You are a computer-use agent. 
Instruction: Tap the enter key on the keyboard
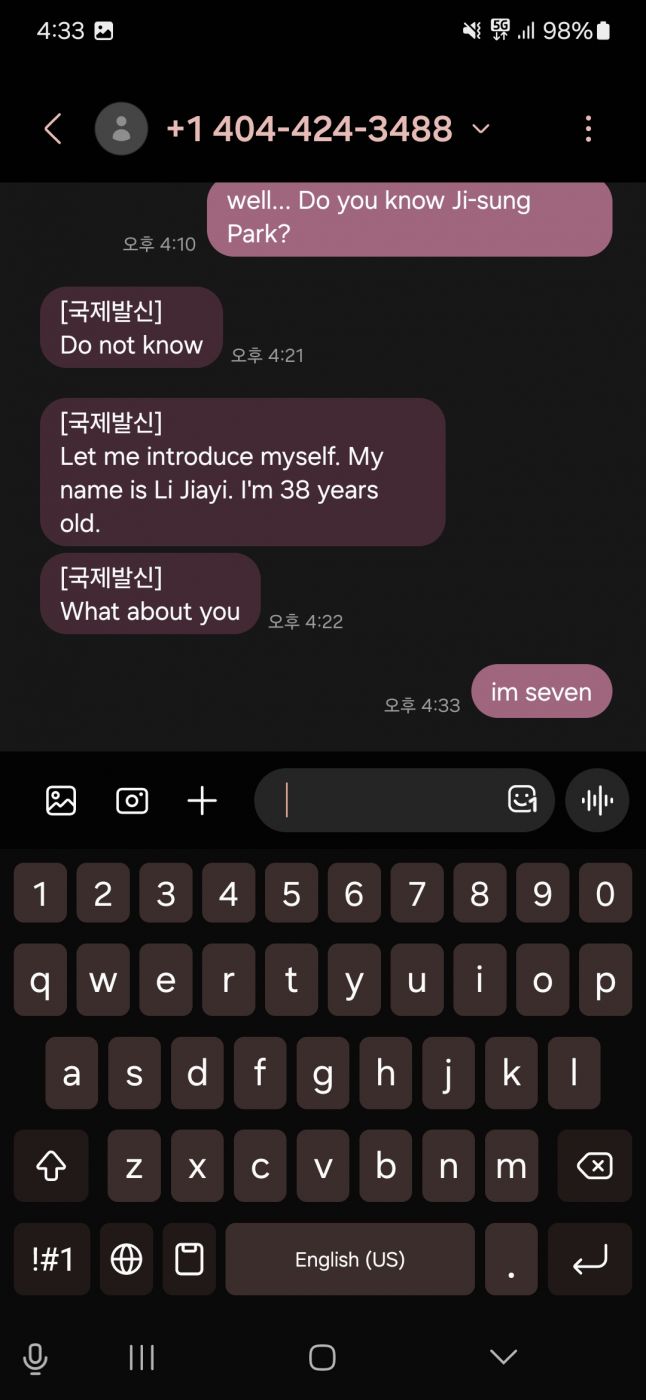[x=590, y=1259]
